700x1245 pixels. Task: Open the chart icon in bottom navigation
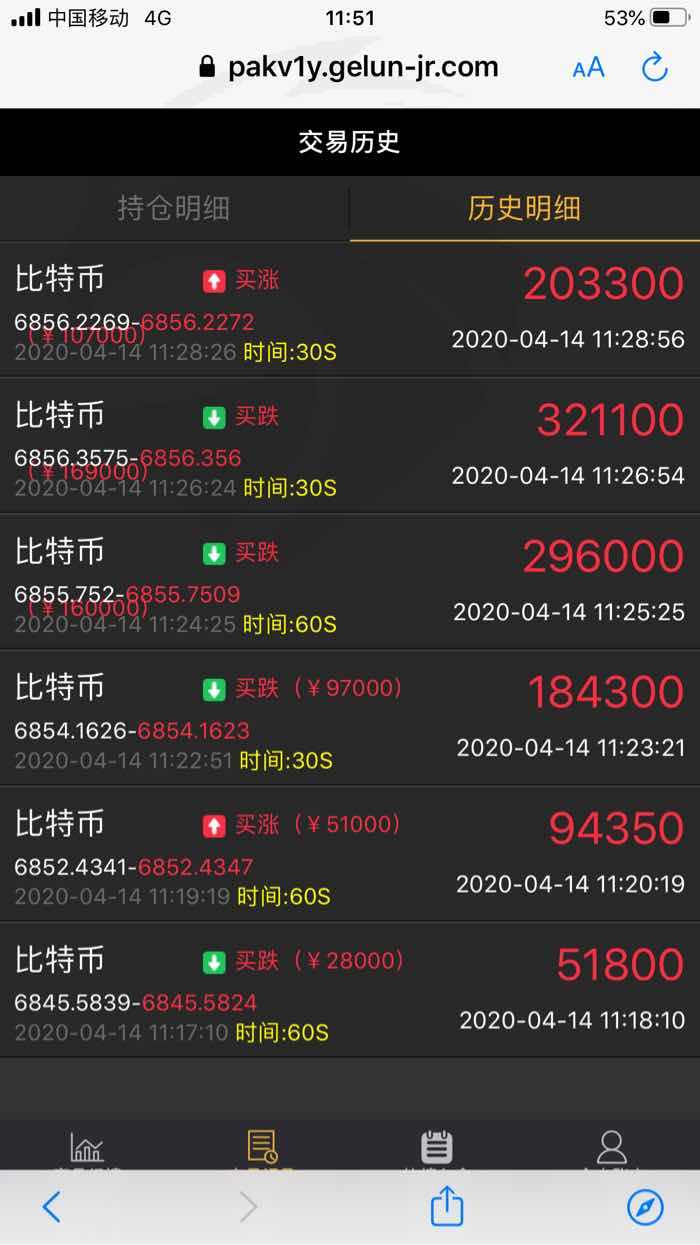pyautogui.click(x=87, y=1147)
